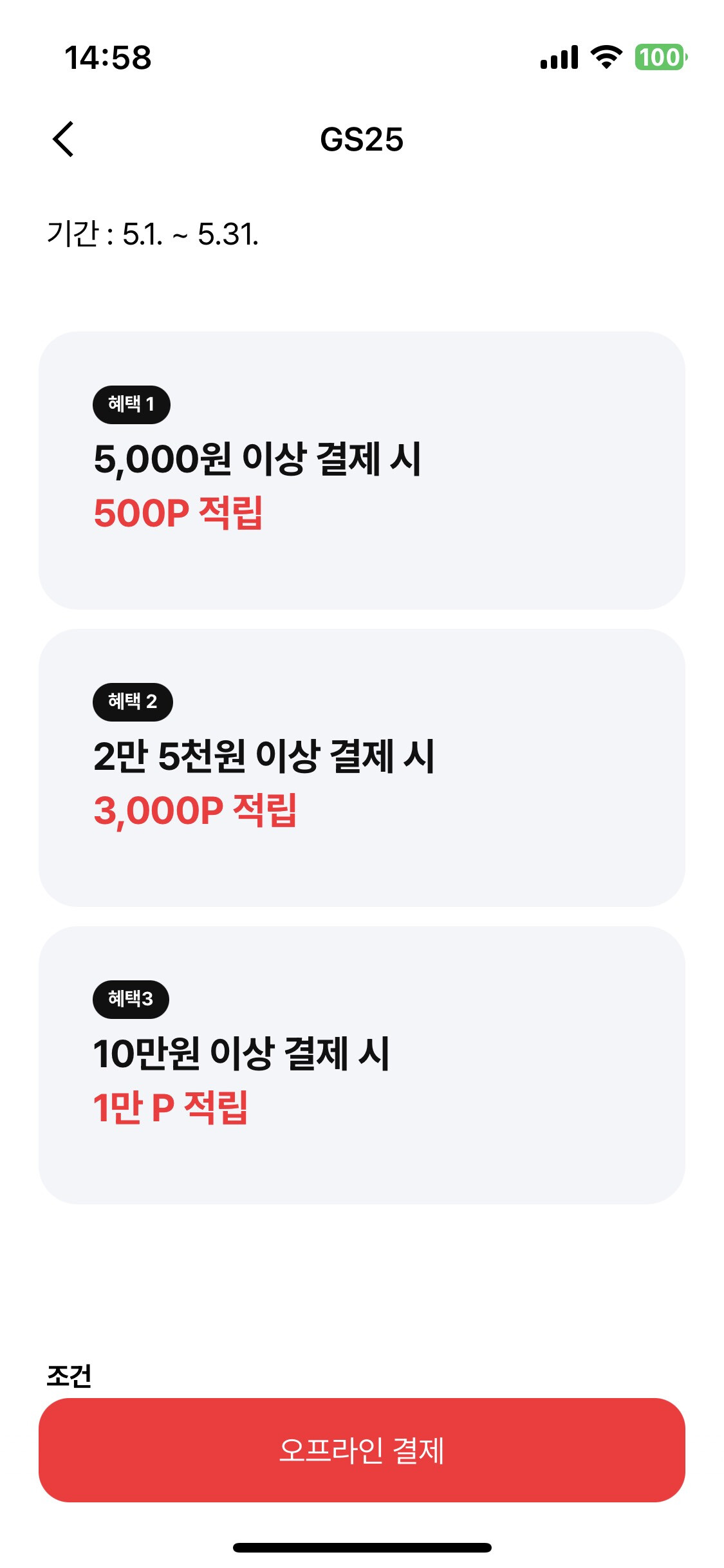The height and width of the screenshot is (1568, 724).
Task: Tap the 오프라인 결제 button
Action: pos(362,1450)
